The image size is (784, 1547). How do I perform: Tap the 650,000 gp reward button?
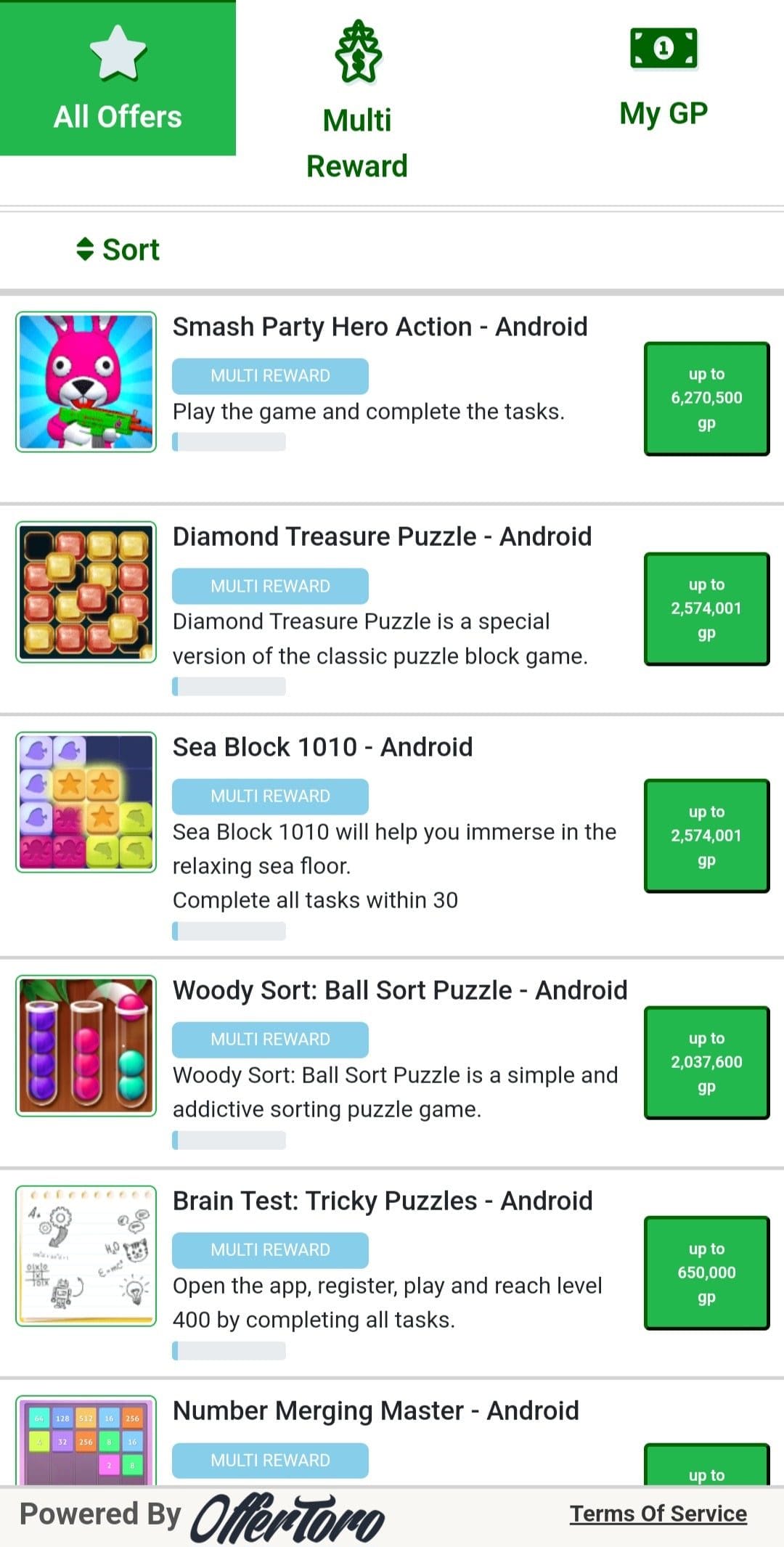click(706, 1273)
